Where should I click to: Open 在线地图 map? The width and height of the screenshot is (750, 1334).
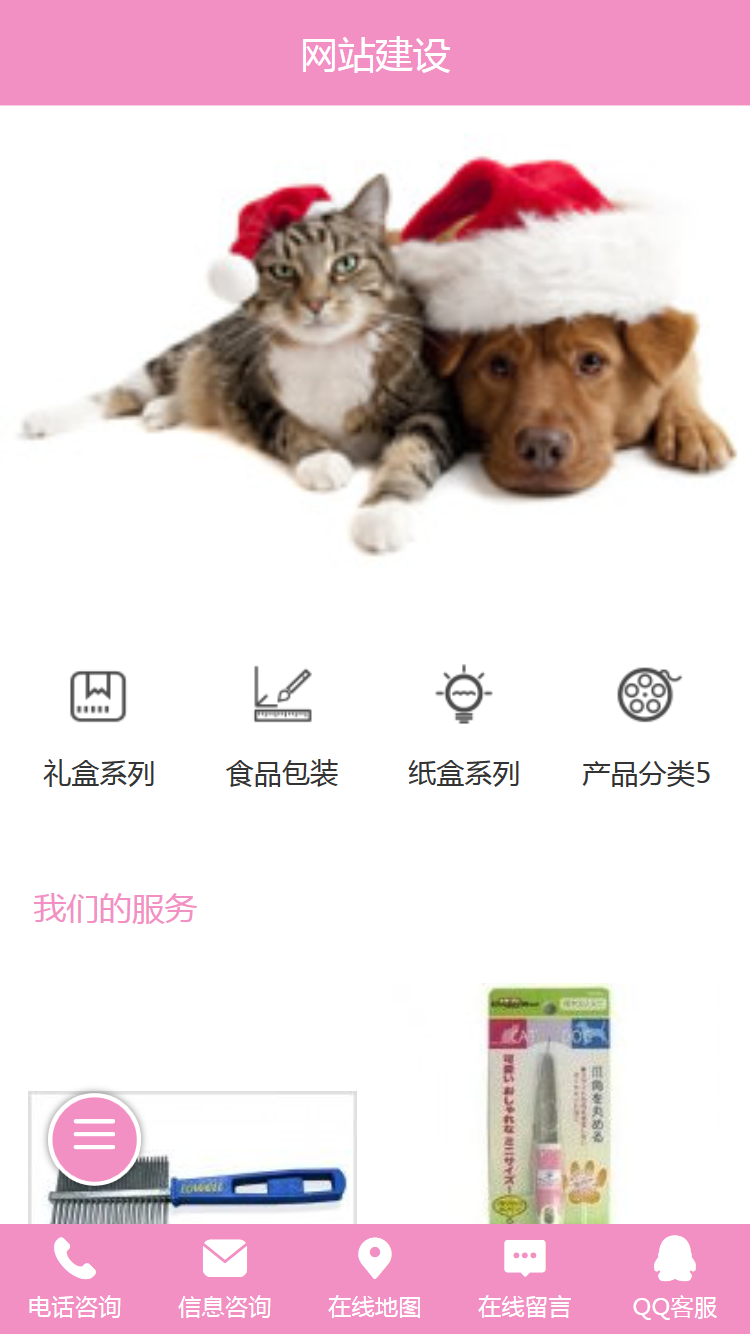[375, 1279]
